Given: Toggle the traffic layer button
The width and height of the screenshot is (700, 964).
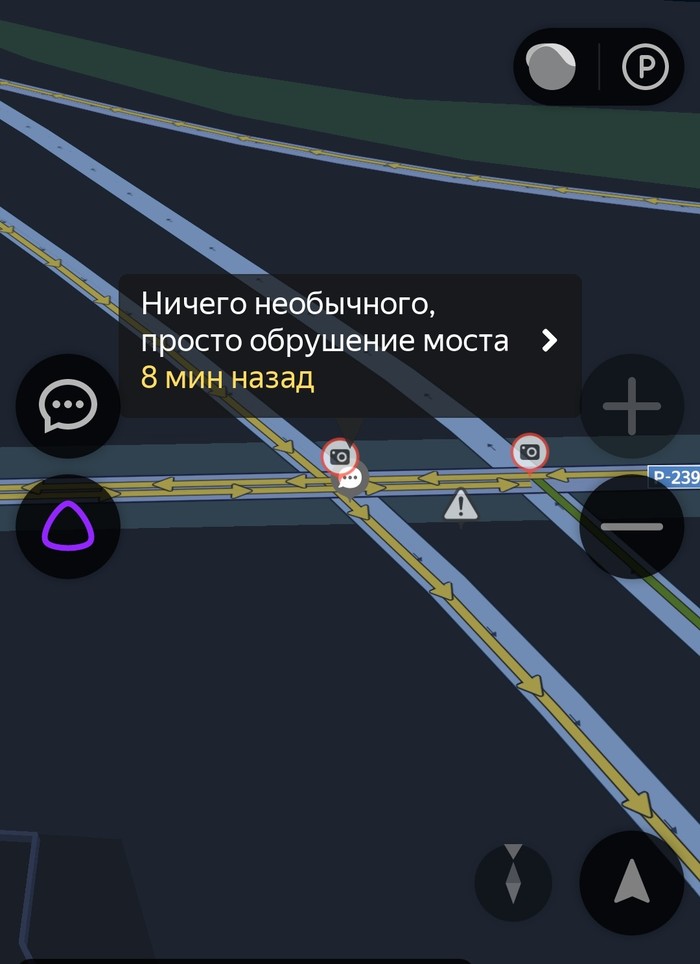Looking at the screenshot, I should 551,67.
